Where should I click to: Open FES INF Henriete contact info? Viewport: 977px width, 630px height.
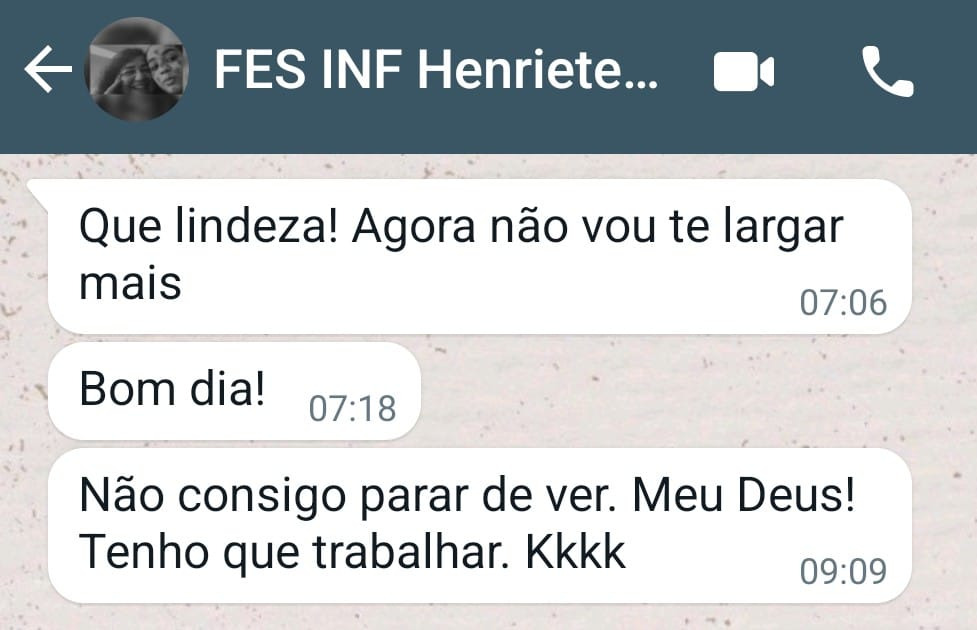[x=435, y=71]
